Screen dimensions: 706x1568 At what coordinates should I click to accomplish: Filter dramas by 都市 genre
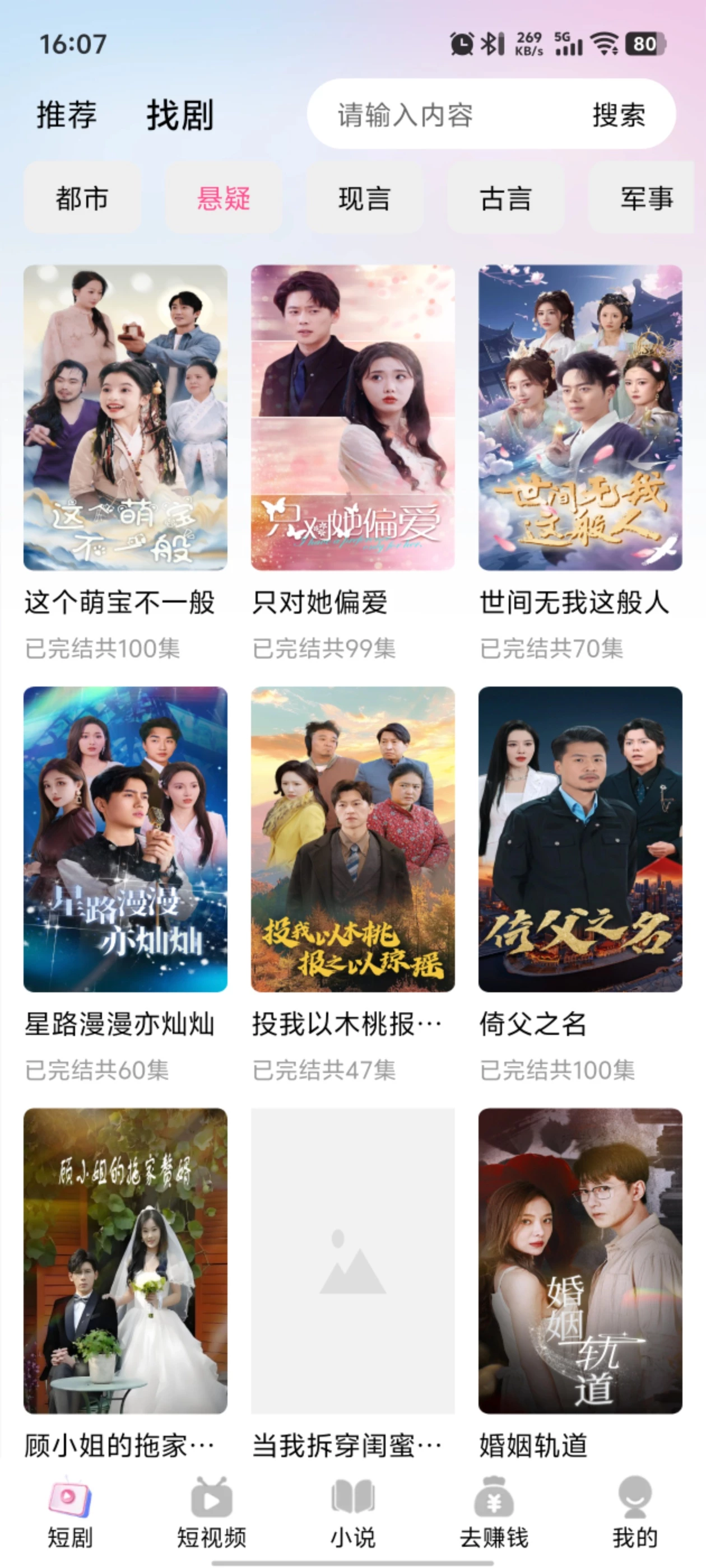click(x=82, y=198)
